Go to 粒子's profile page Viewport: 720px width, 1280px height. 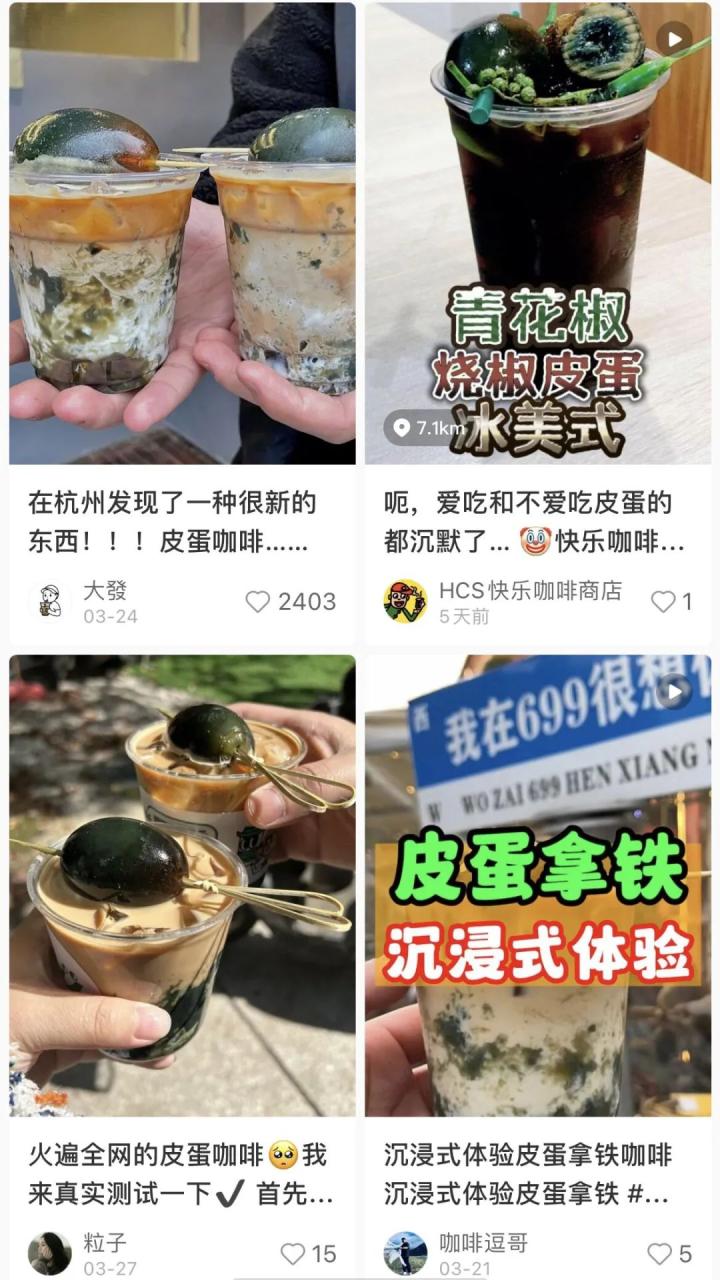pyautogui.click(x=49, y=1254)
